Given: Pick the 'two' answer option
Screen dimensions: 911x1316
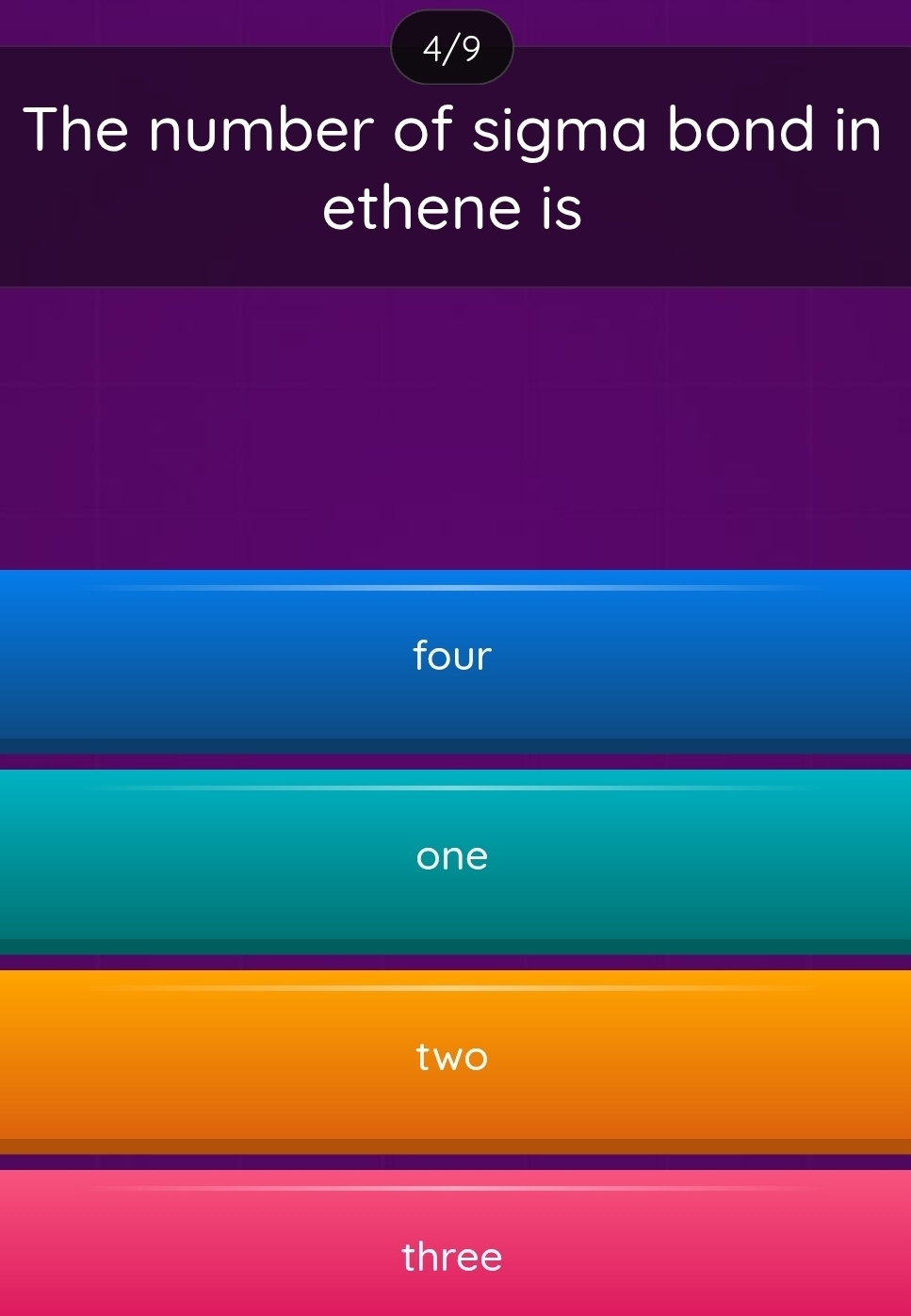Looking at the screenshot, I should pyautogui.click(x=453, y=1057).
